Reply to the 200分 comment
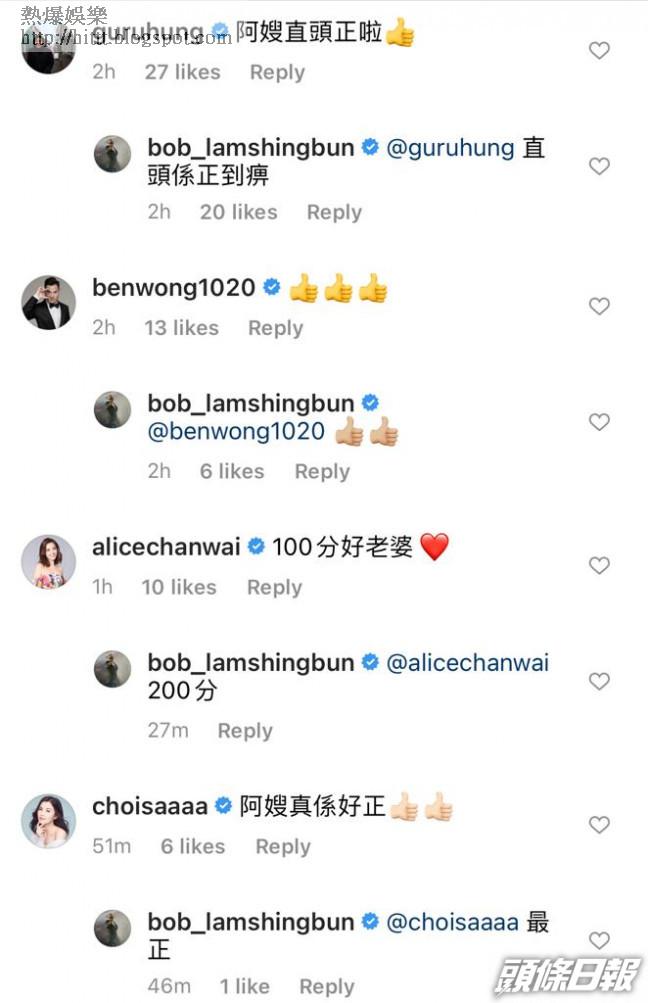648x1003 pixels. pyautogui.click(x=245, y=731)
